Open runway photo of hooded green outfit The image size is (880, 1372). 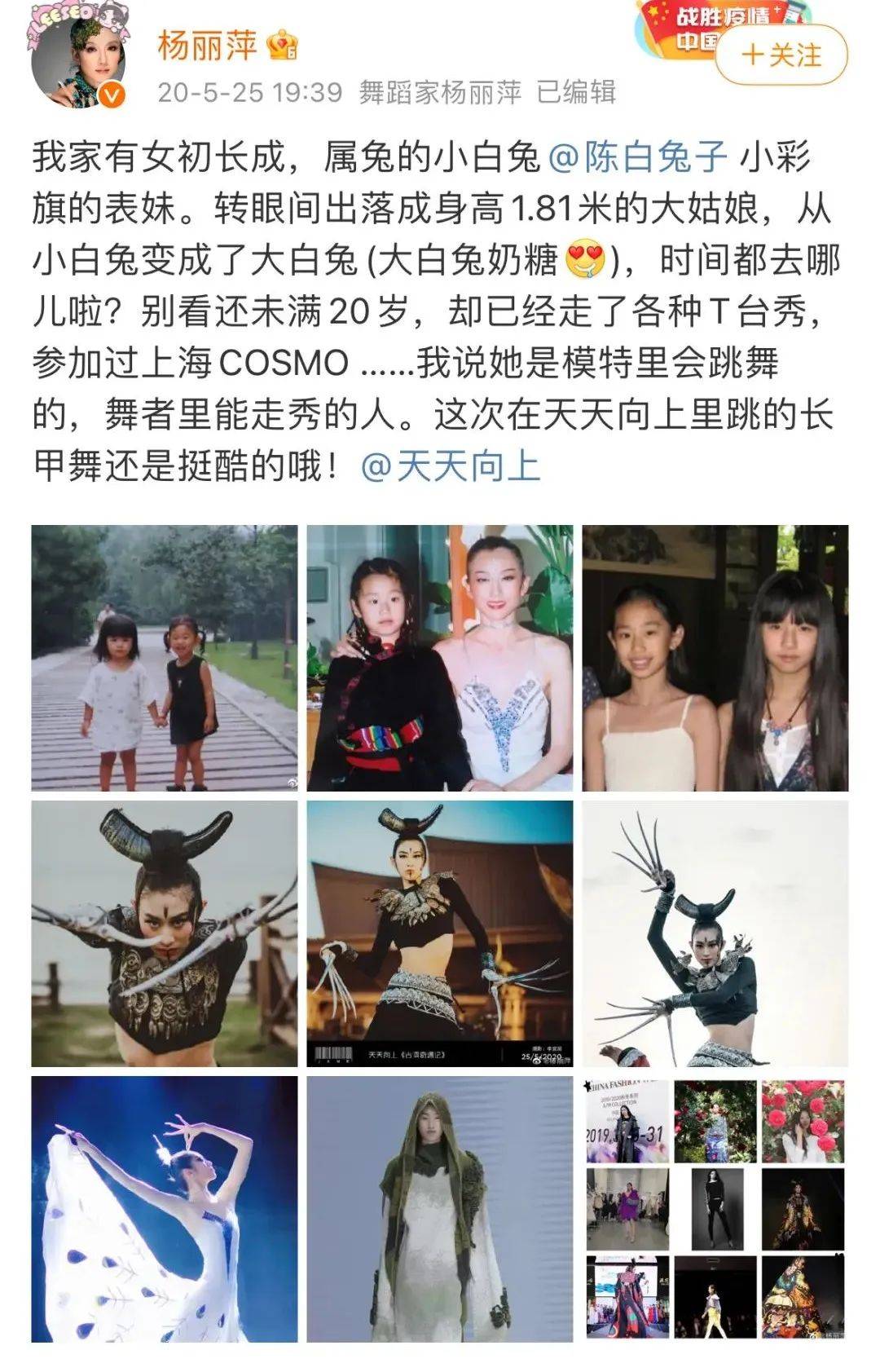coord(440,1208)
